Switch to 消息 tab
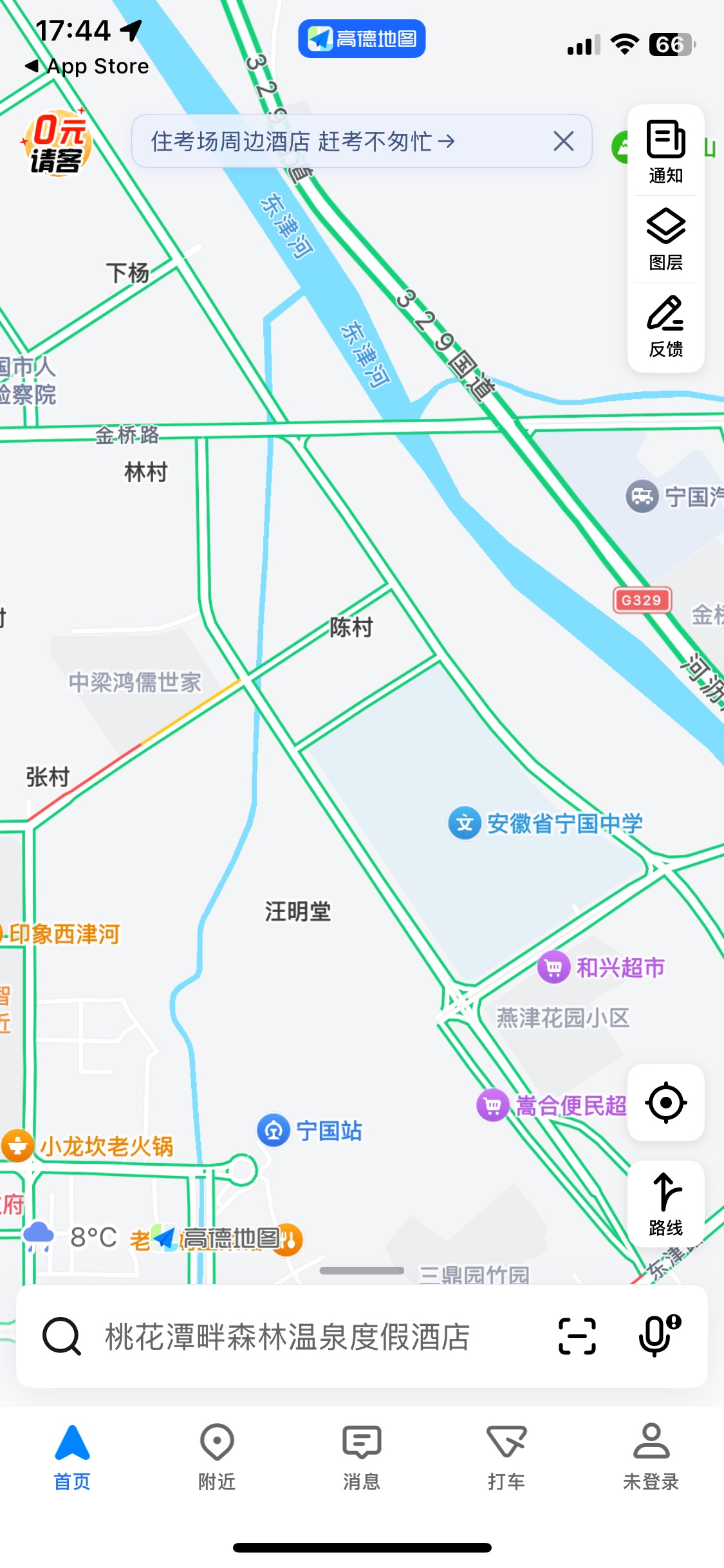The width and height of the screenshot is (724, 1568). click(362, 1457)
